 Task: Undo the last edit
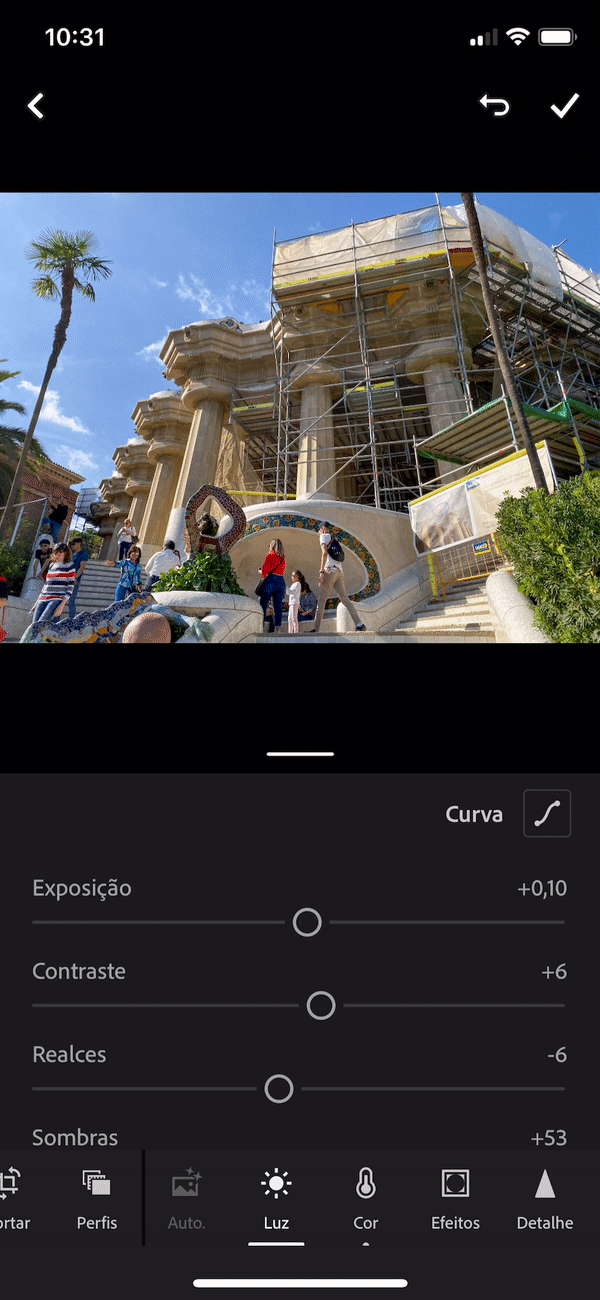point(494,105)
